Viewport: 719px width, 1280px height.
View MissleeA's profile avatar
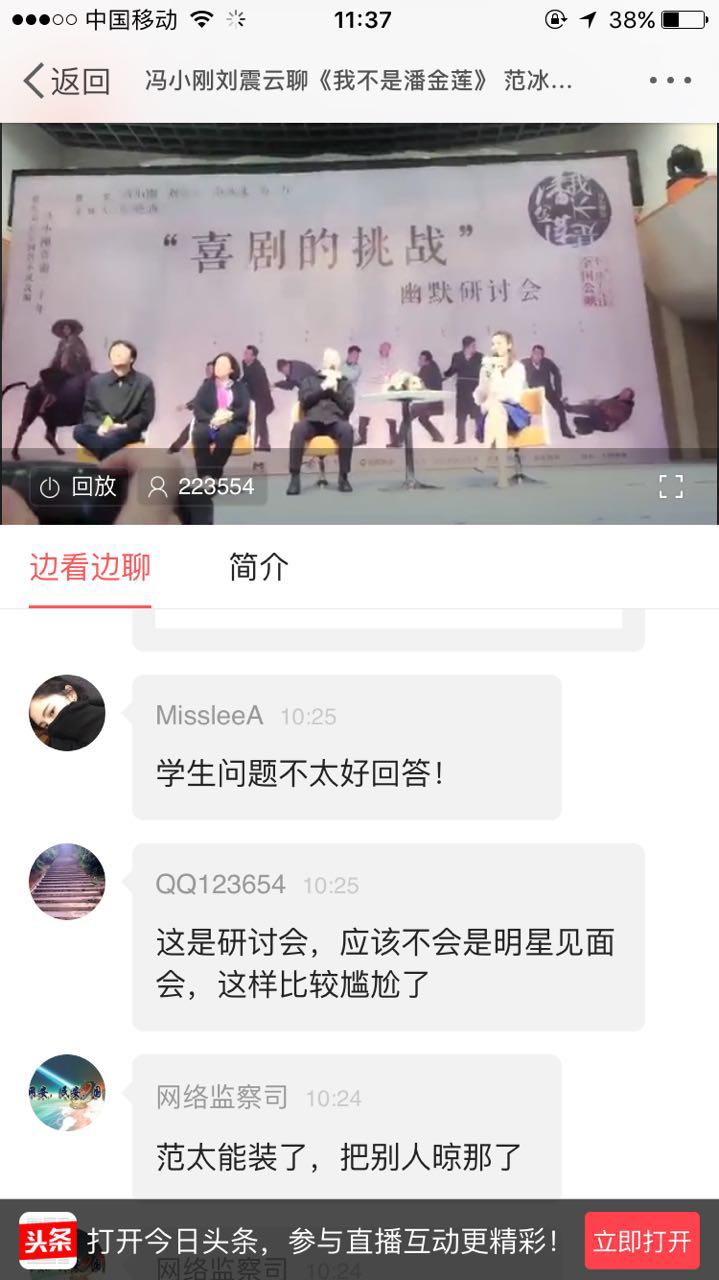[67, 712]
